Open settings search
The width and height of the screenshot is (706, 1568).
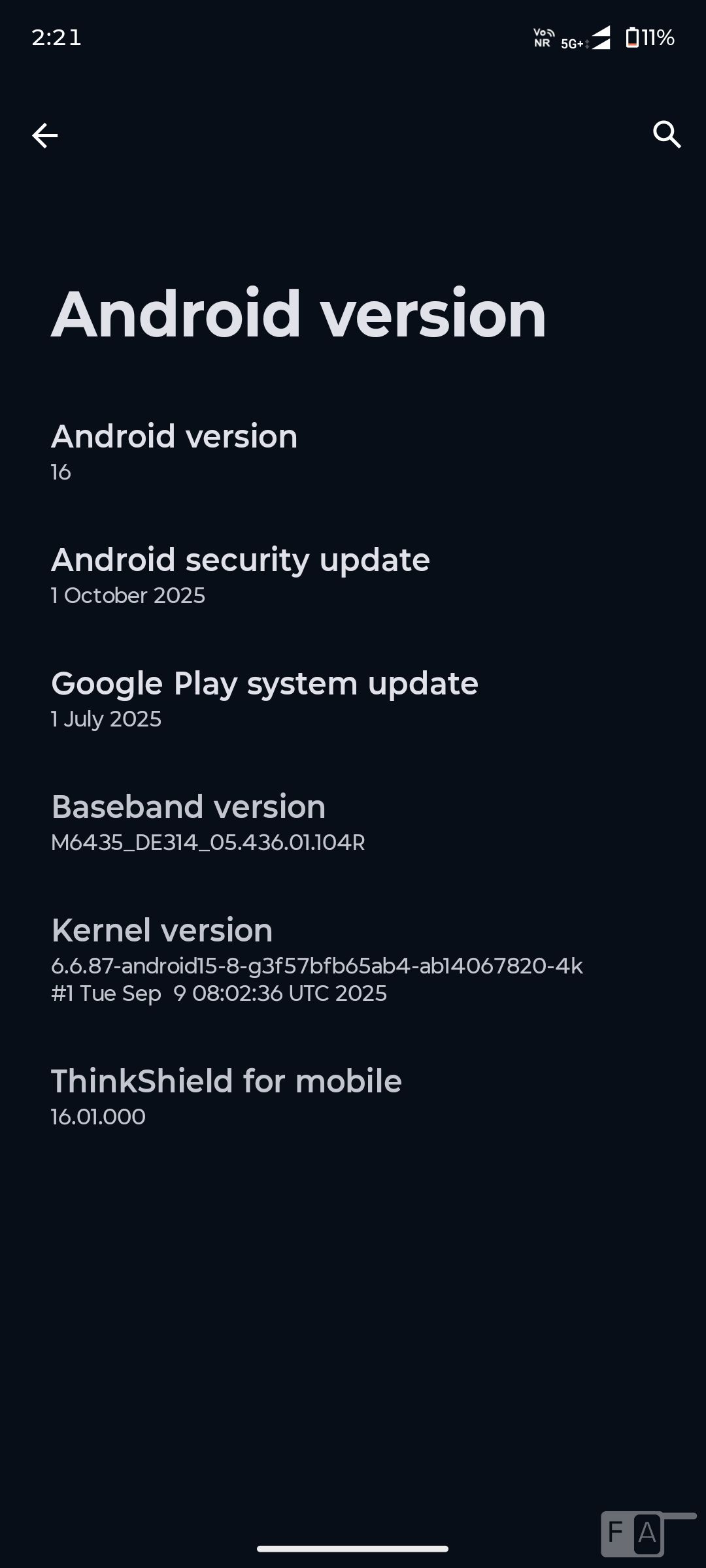[x=667, y=135]
